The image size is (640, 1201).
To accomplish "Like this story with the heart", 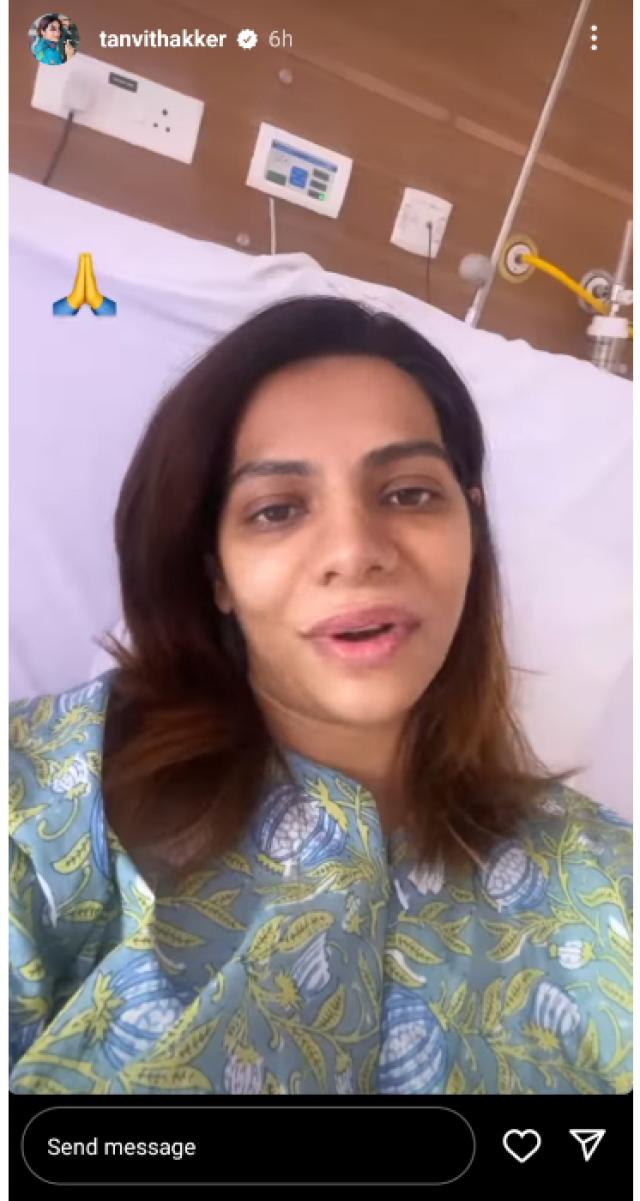I will [521, 1146].
